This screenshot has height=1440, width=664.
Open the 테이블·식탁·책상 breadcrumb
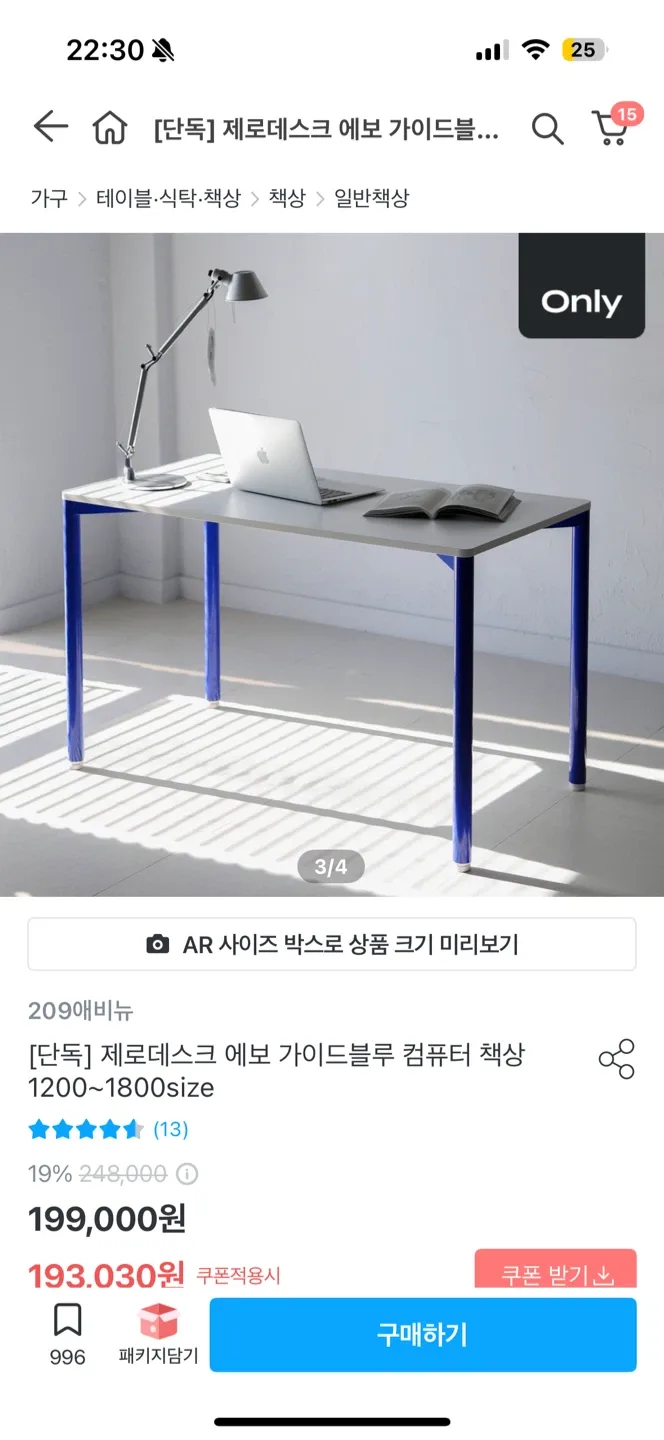point(168,198)
